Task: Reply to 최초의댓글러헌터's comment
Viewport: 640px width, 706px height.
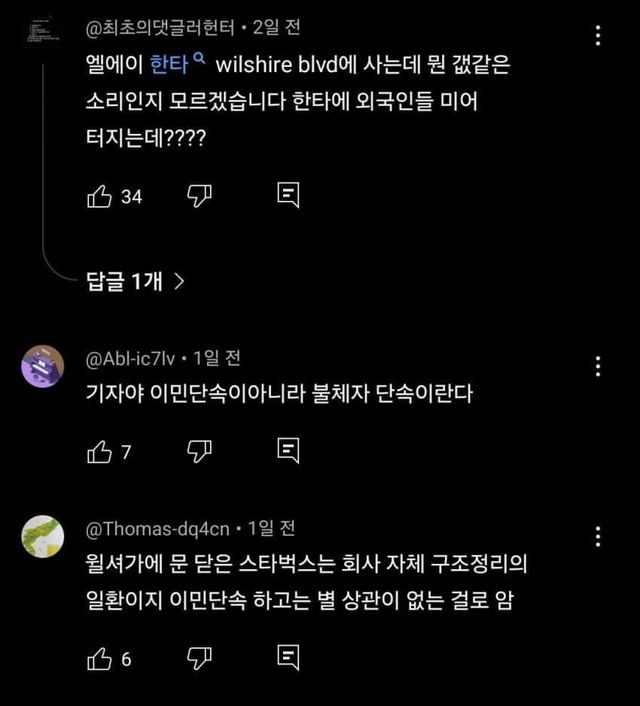Action: click(288, 197)
